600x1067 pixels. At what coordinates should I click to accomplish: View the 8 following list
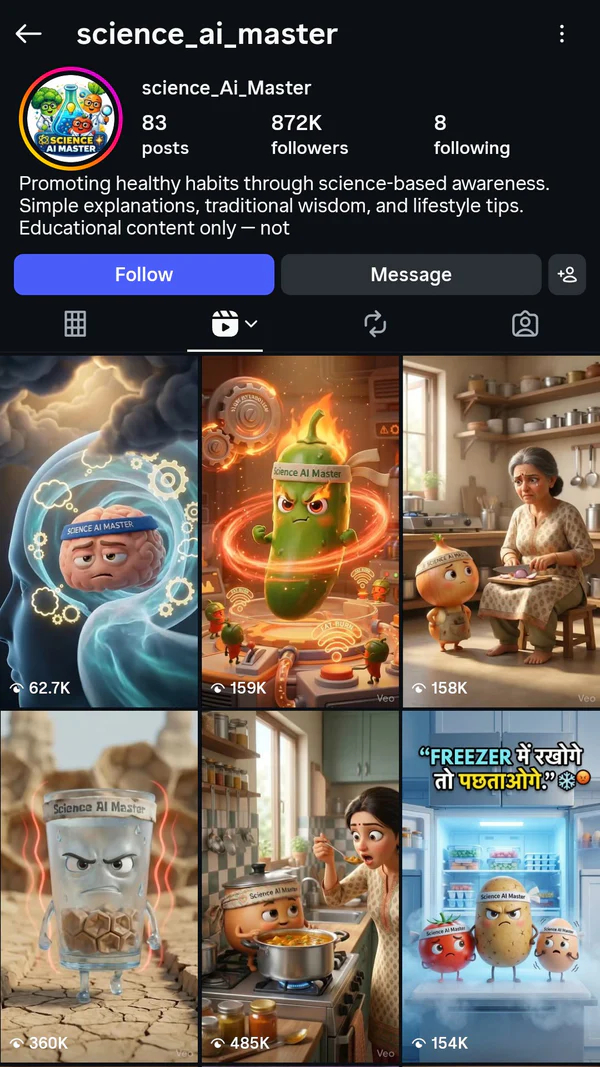tap(471, 135)
